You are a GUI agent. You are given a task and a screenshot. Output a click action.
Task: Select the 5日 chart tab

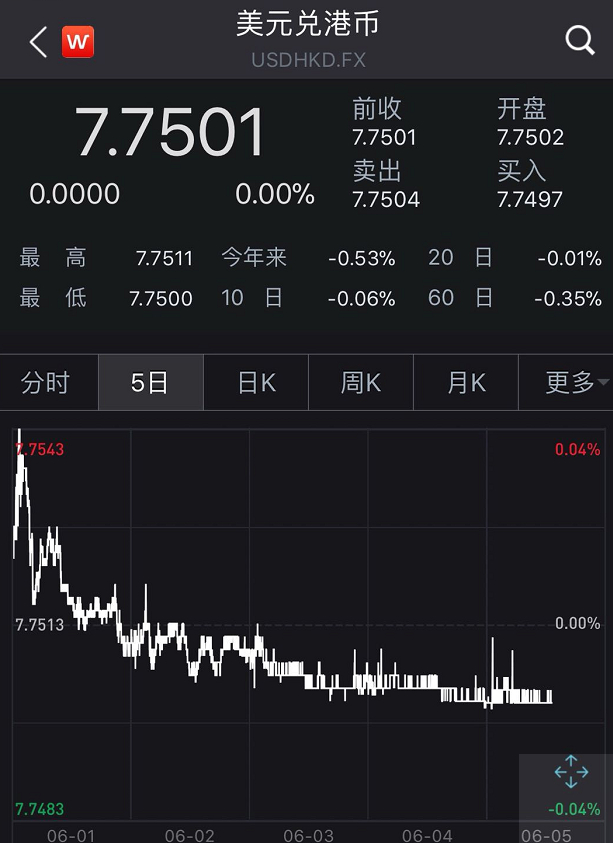coord(150,382)
